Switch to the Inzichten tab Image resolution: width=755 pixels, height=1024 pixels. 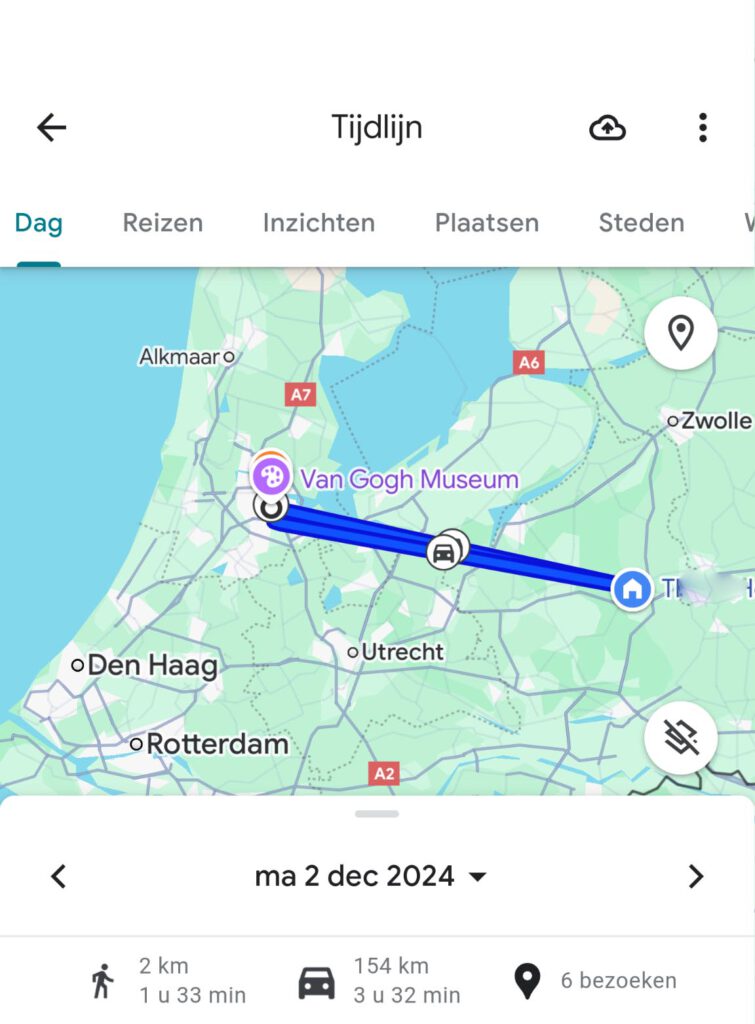click(318, 223)
